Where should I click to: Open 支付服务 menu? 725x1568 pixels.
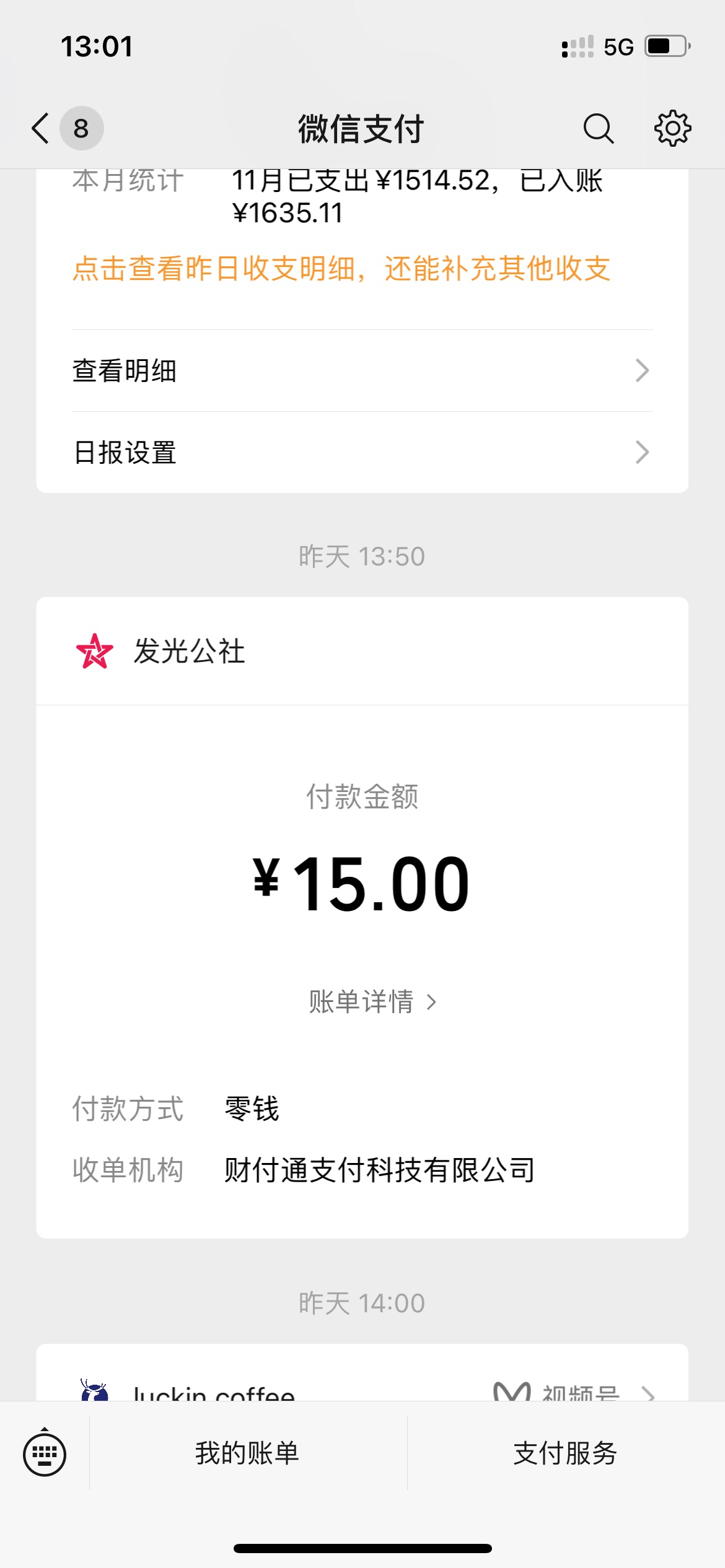pos(565,1453)
